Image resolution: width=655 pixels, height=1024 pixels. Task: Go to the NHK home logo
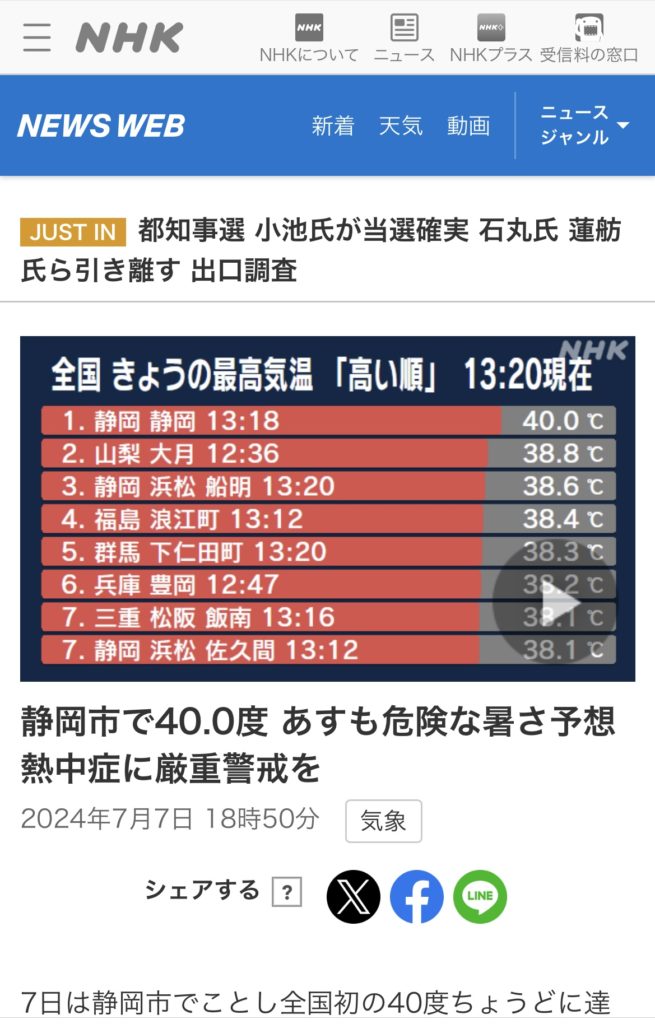[129, 38]
